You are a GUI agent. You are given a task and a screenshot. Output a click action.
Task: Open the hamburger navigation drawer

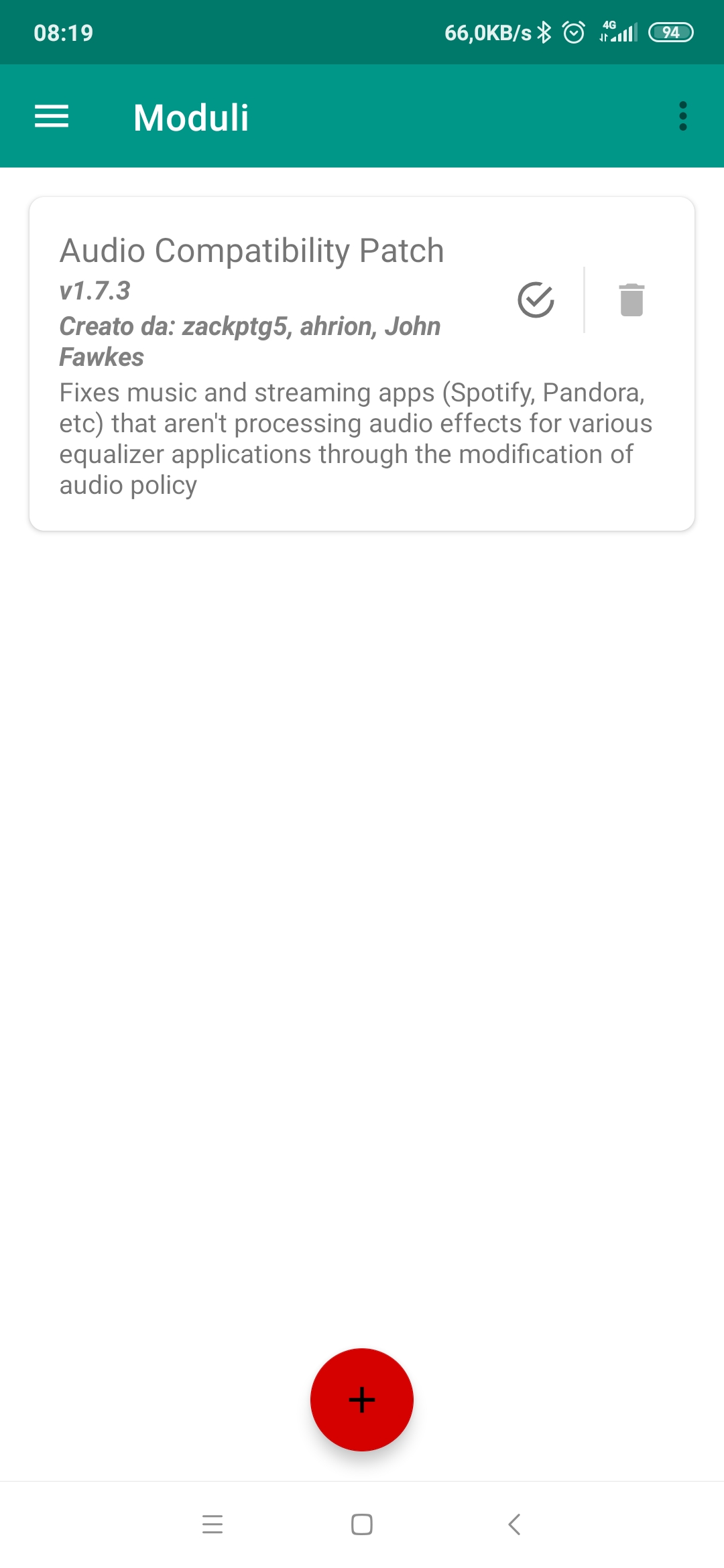52,117
